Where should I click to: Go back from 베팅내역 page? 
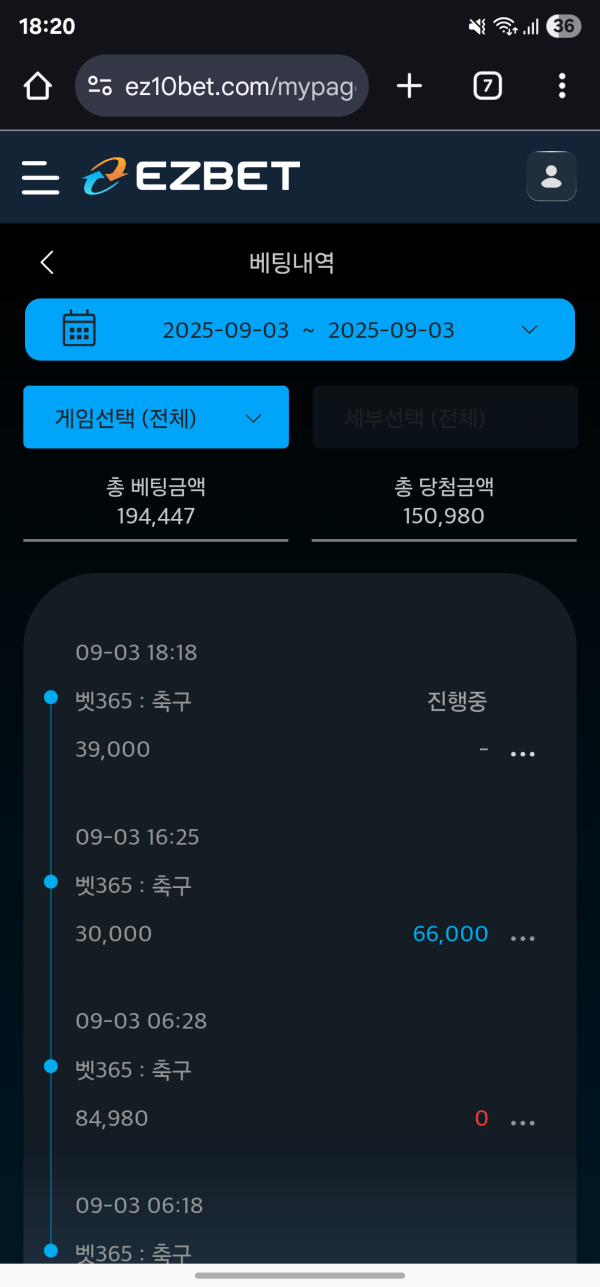[47, 263]
